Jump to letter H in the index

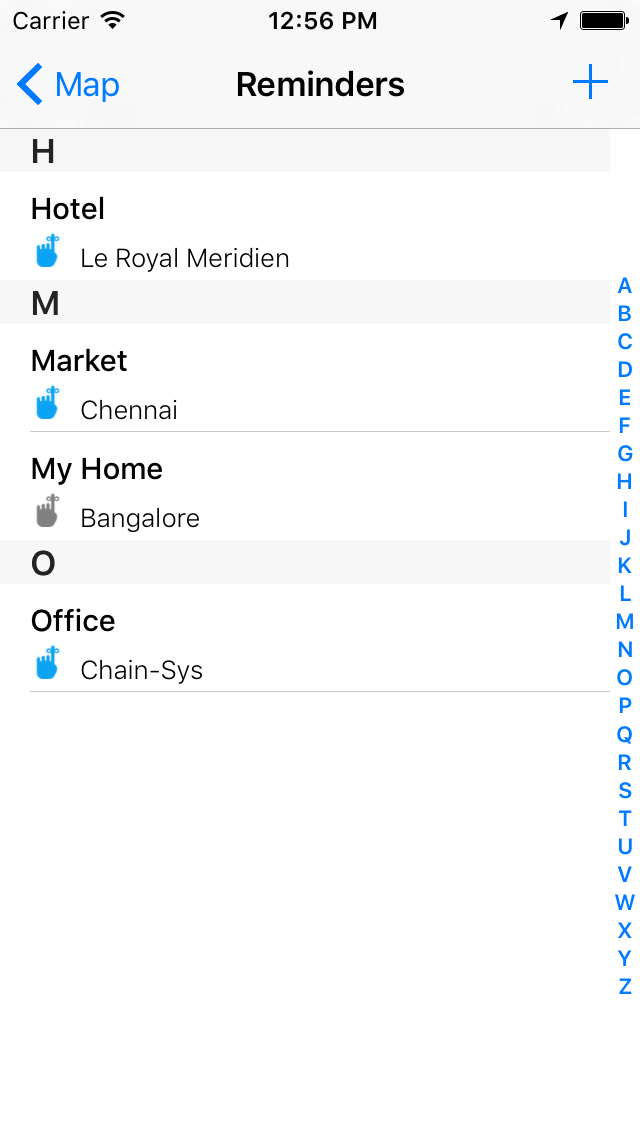click(624, 481)
